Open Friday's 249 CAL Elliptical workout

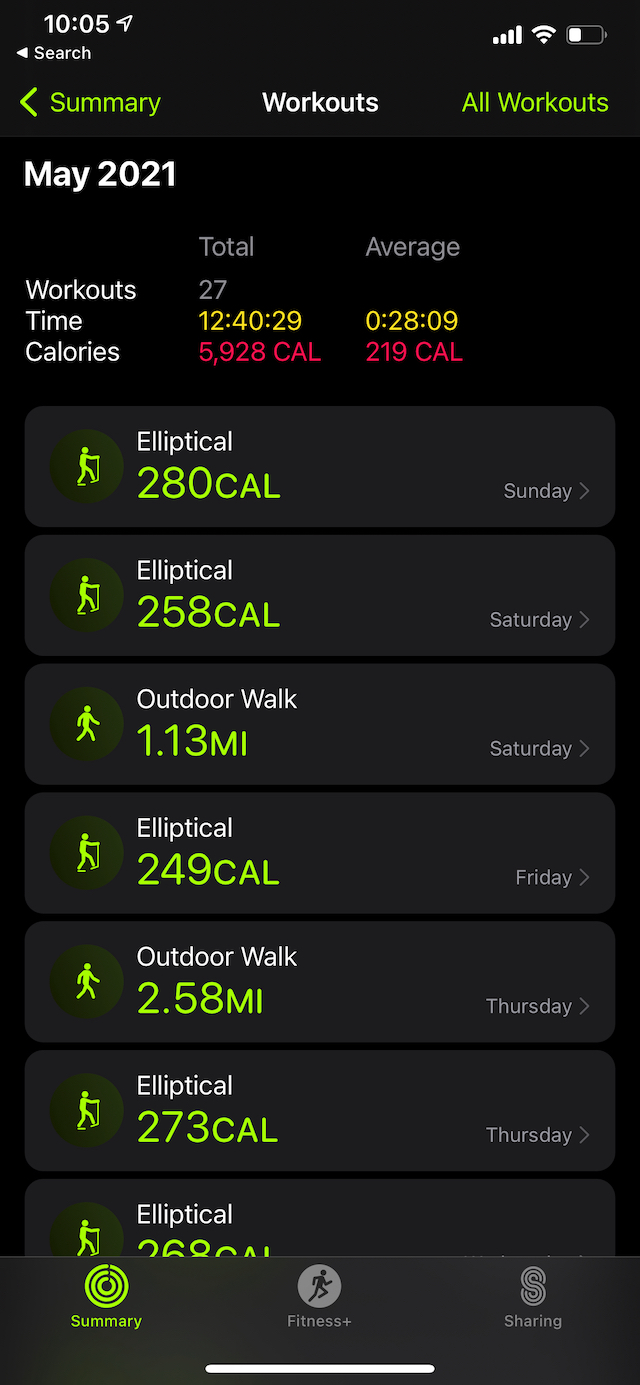320,853
